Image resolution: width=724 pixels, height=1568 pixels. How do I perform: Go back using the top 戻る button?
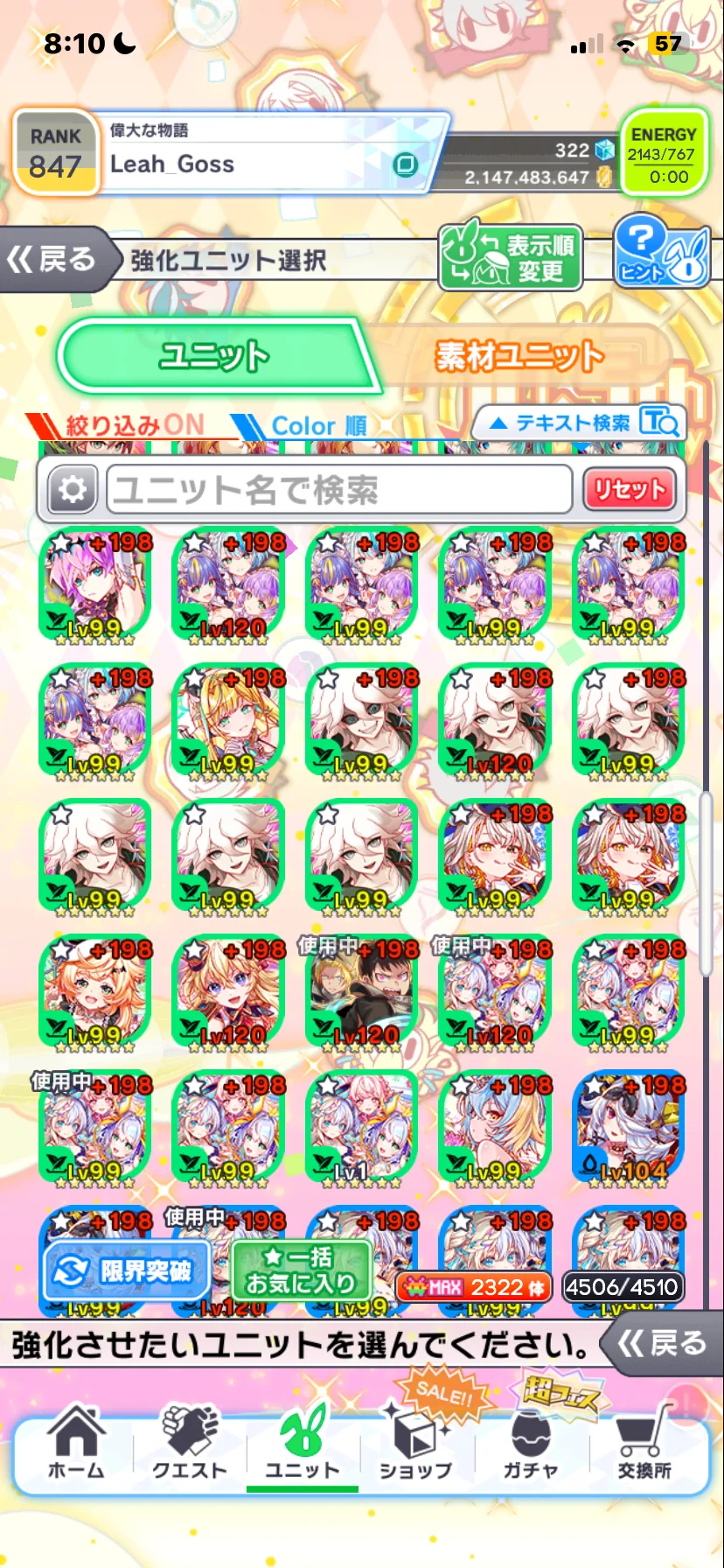pos(54,259)
